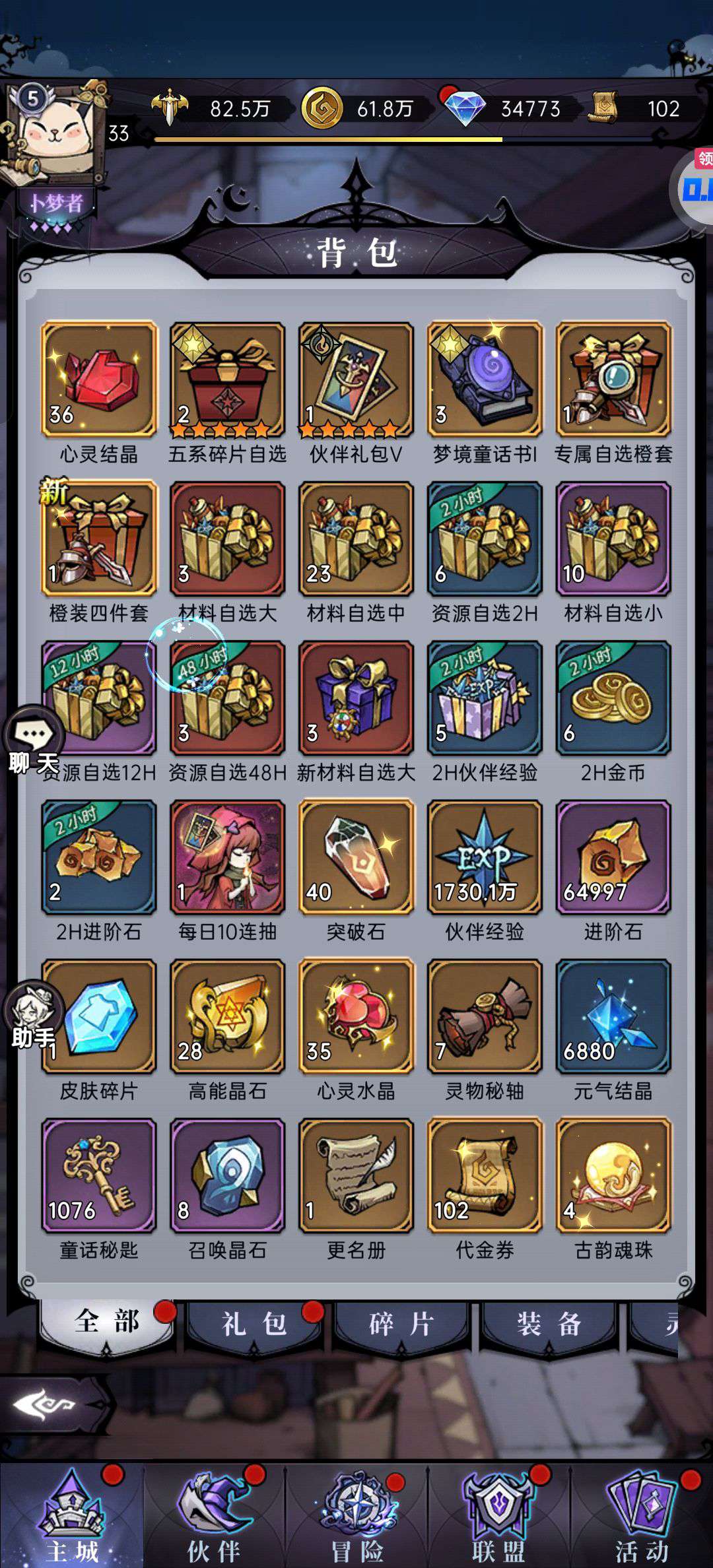This screenshot has height=1568, width=713.
Task: Go back with the arrow button
Action: pyautogui.click(x=46, y=1404)
